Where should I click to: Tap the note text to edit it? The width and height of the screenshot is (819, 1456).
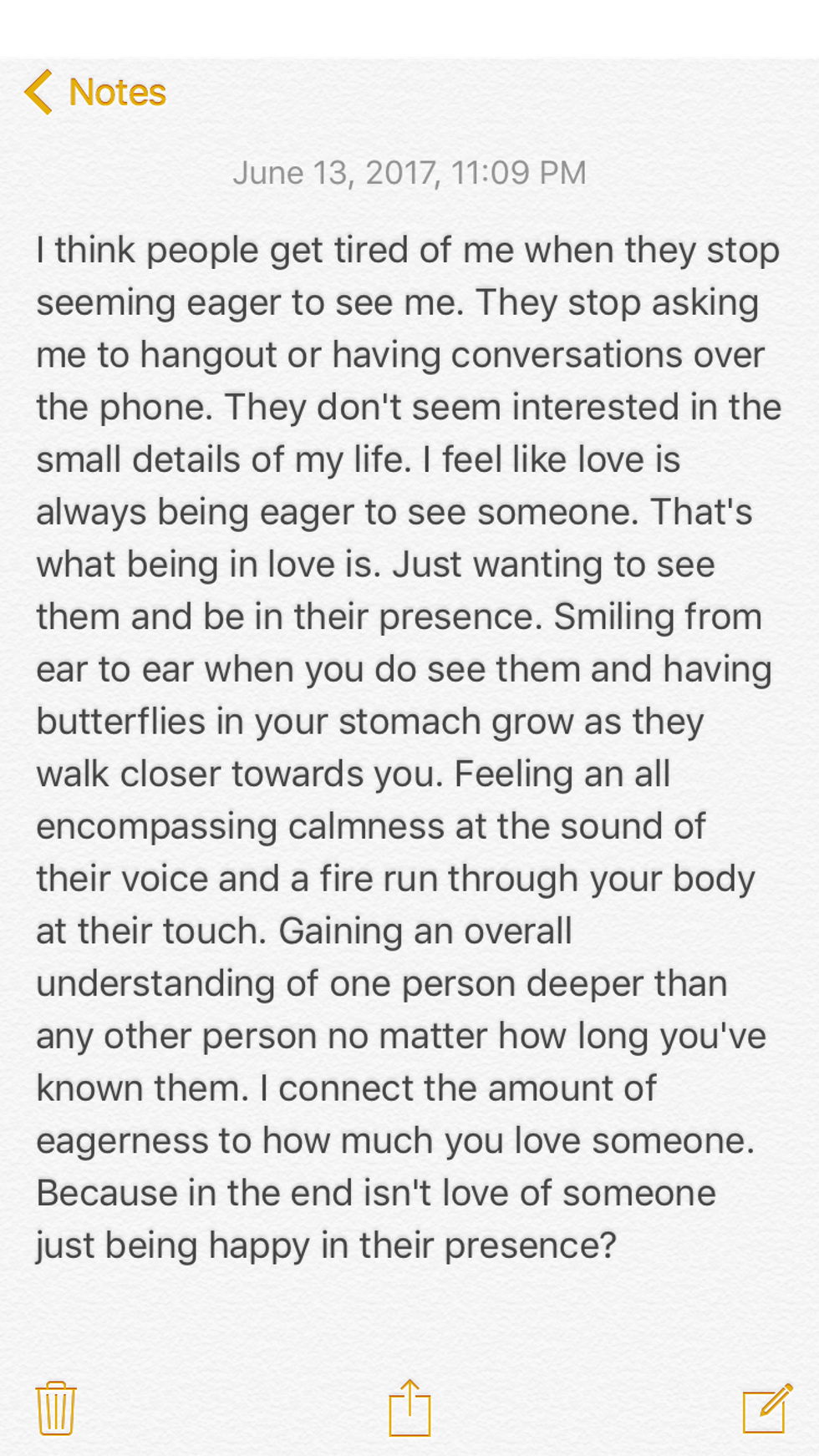(x=408, y=748)
